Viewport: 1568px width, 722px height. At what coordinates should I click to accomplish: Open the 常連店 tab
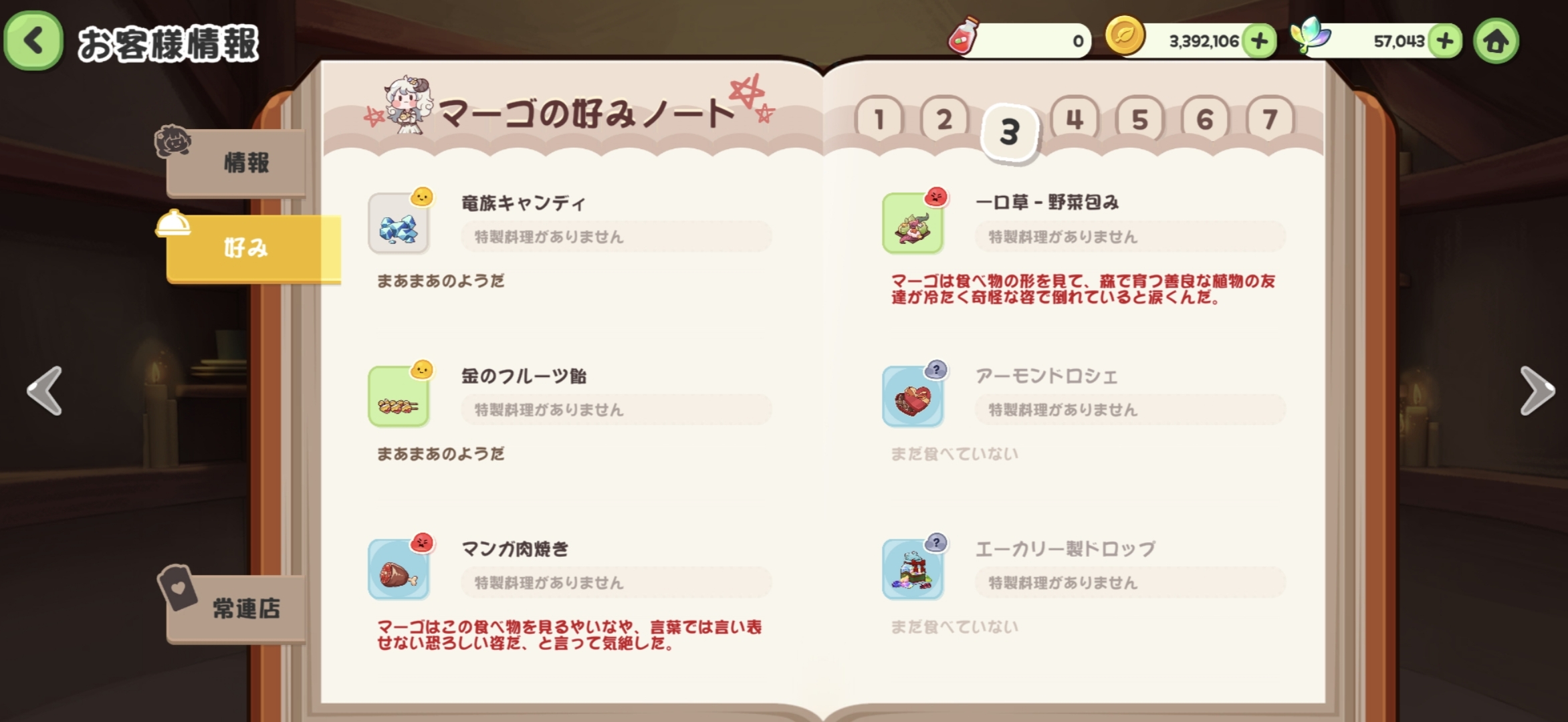click(245, 608)
